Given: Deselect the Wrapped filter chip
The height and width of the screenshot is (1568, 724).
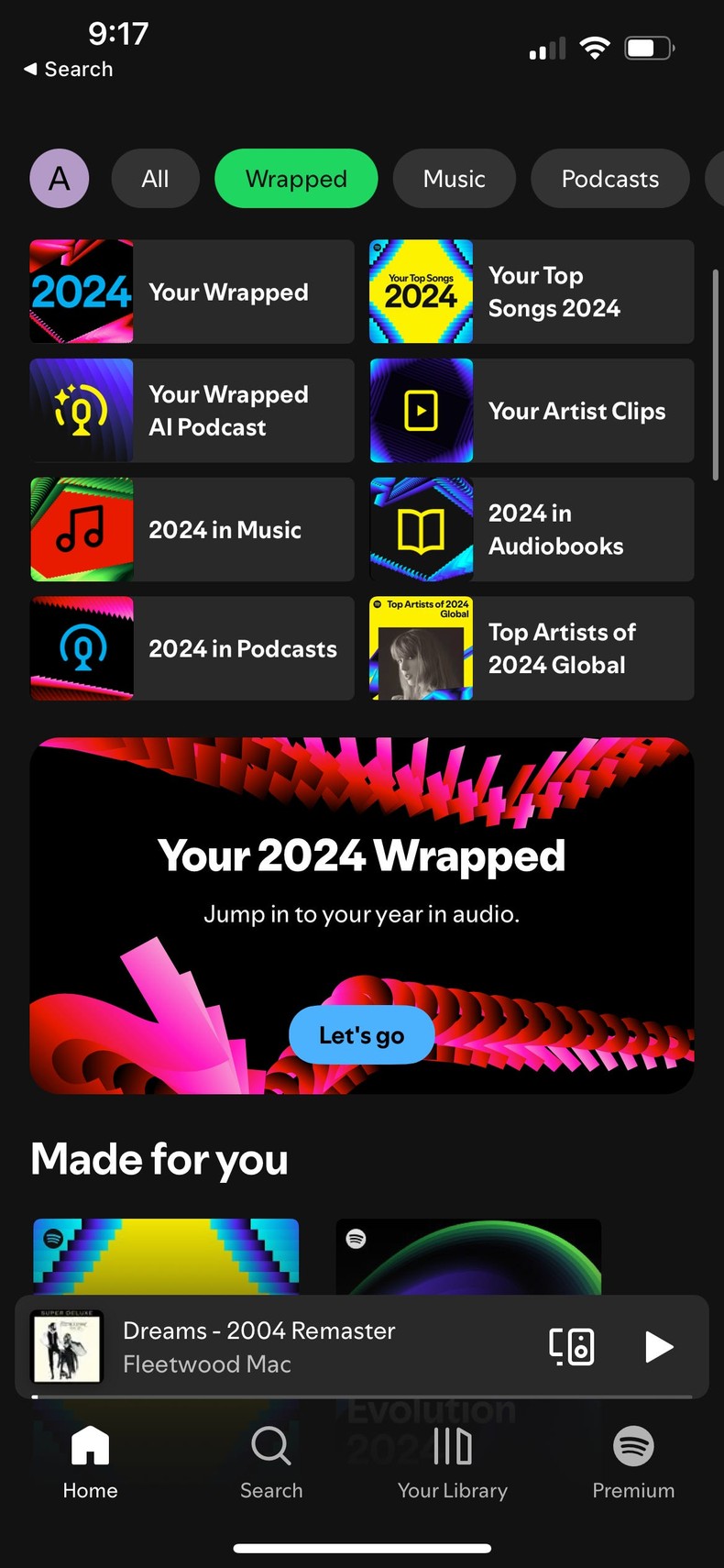Looking at the screenshot, I should [x=295, y=178].
